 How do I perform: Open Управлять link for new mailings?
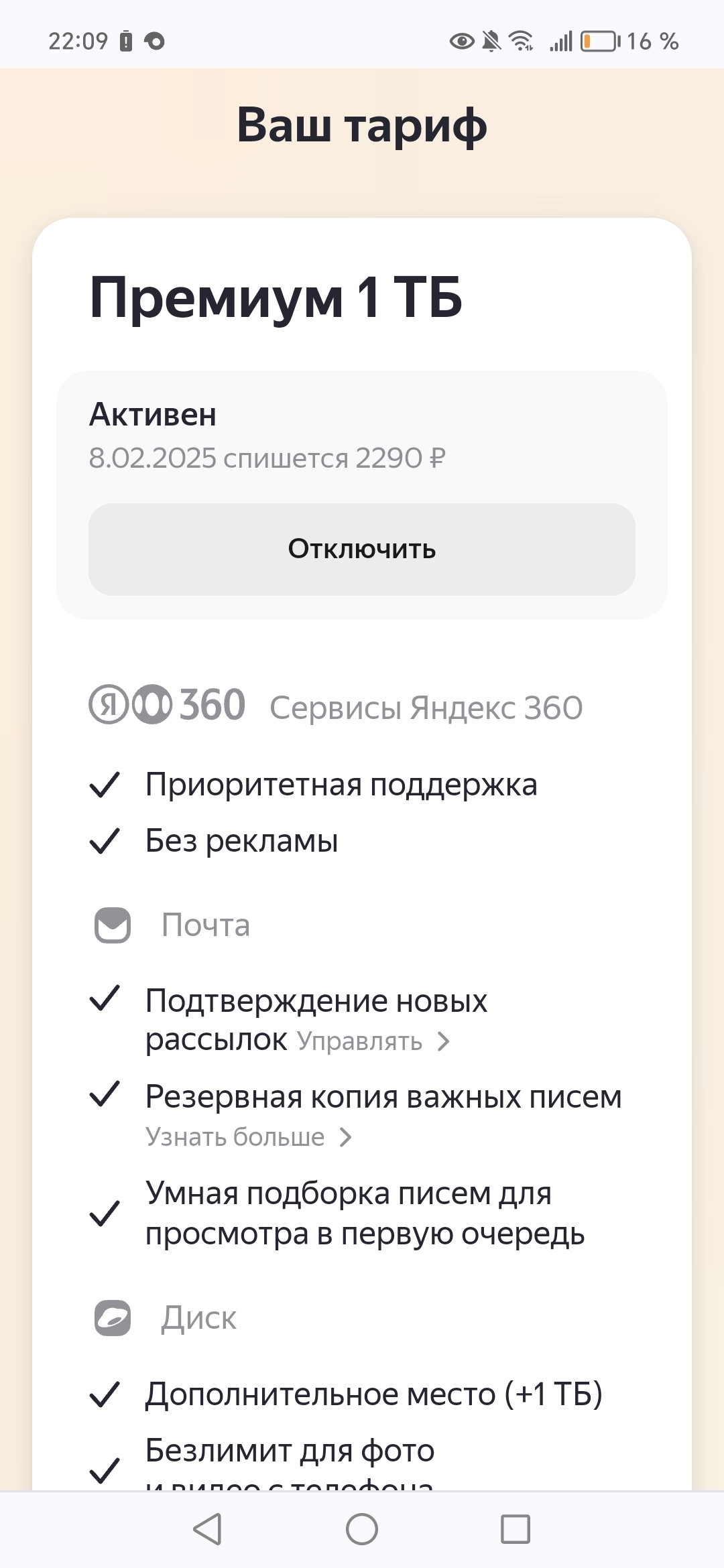[x=373, y=1042]
